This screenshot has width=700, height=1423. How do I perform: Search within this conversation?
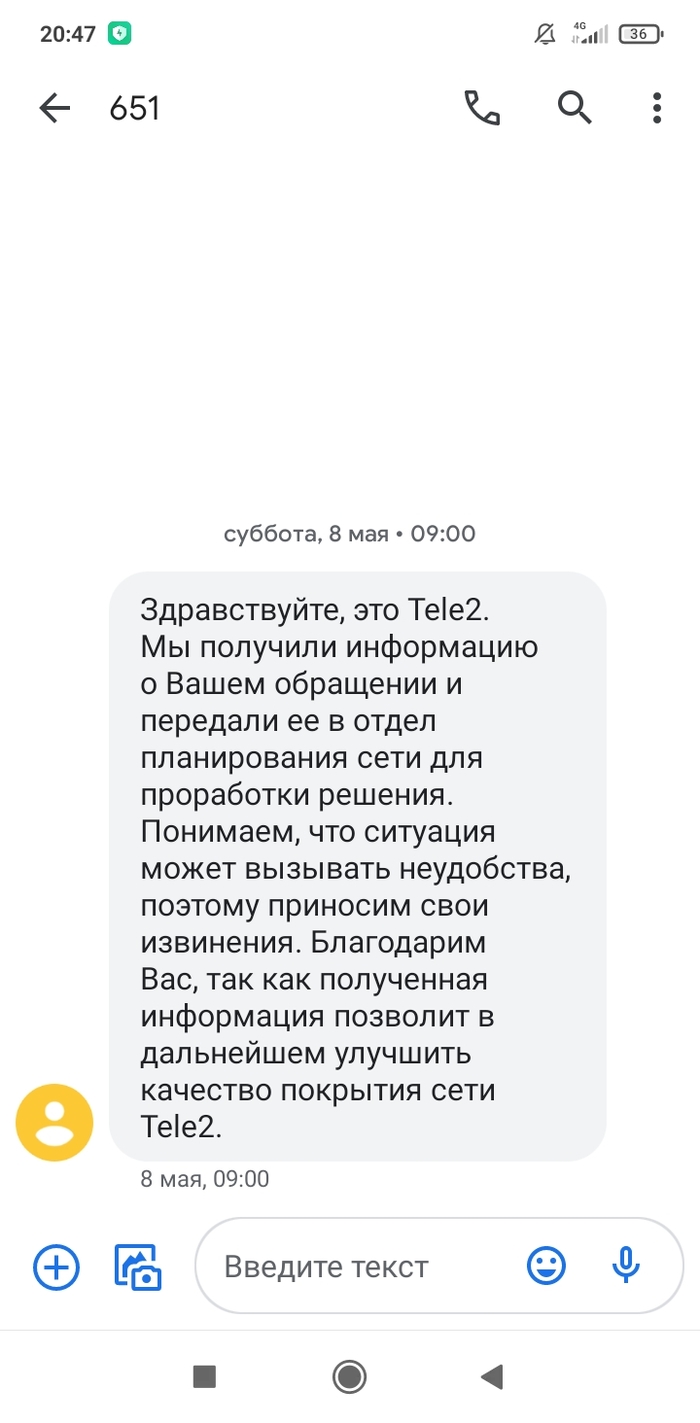point(575,107)
